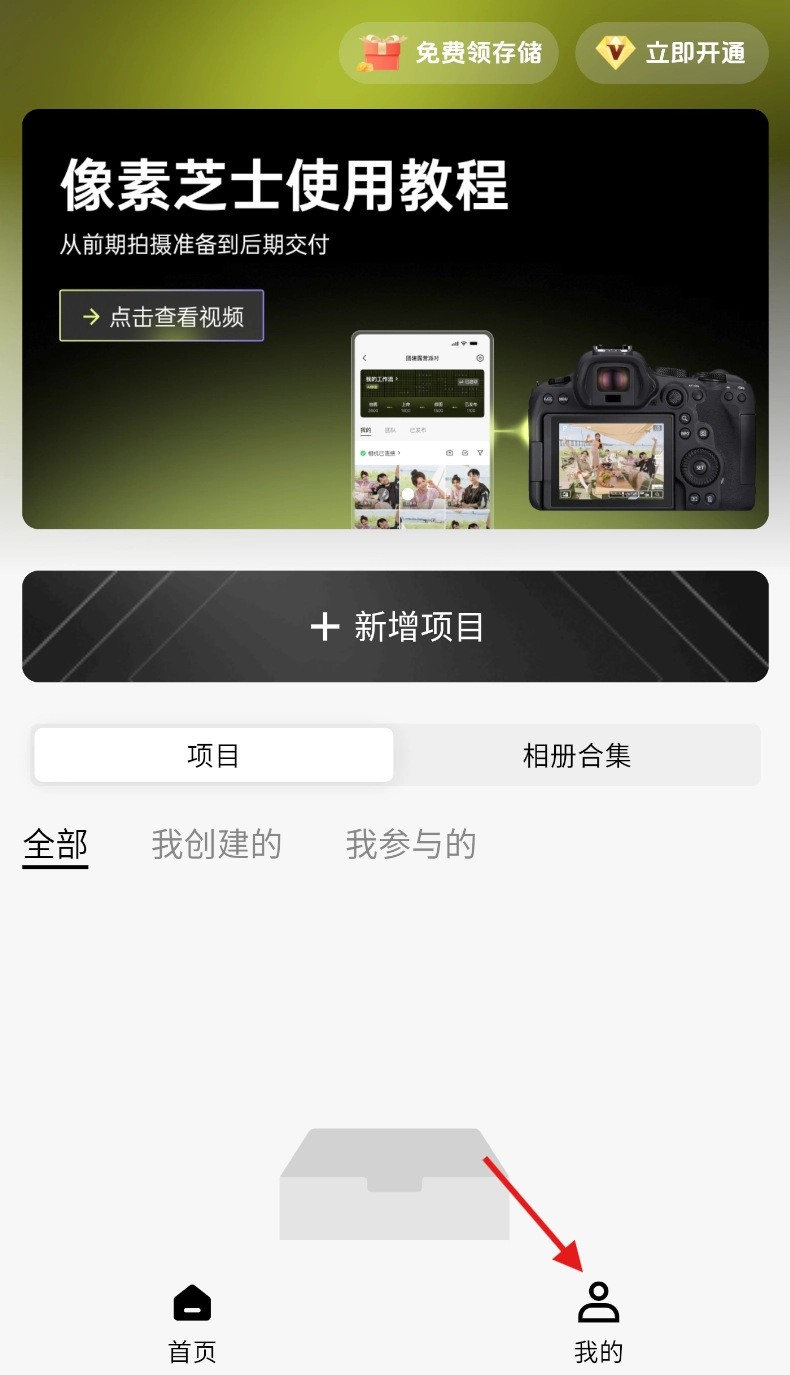Switch to the 相册合集 segment

click(x=576, y=755)
